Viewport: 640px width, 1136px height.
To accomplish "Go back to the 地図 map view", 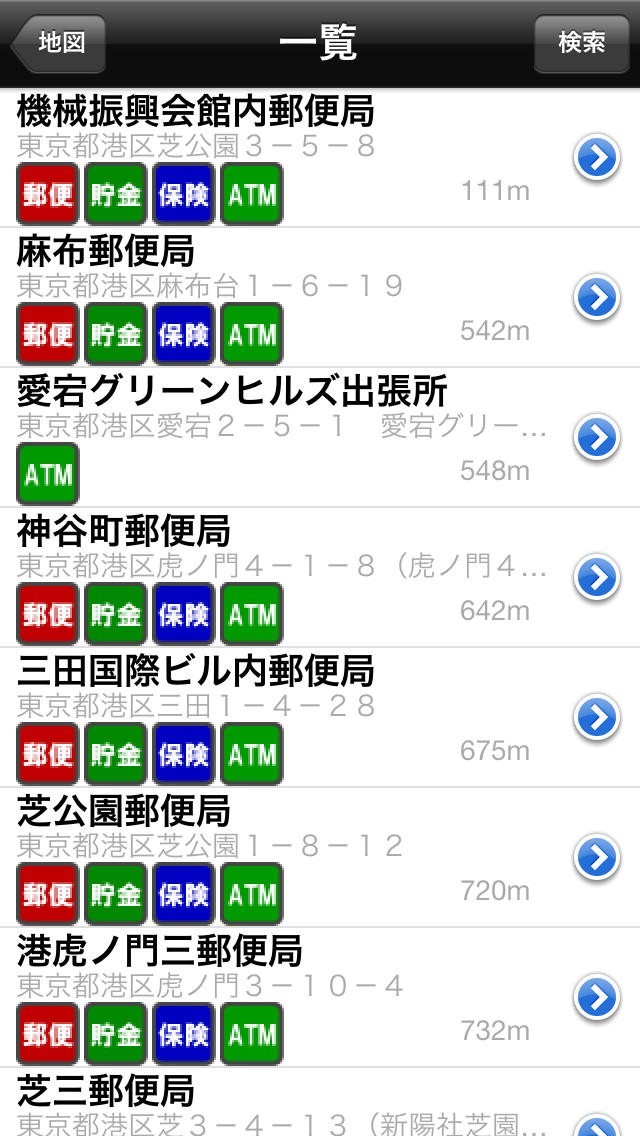I will click(58, 43).
